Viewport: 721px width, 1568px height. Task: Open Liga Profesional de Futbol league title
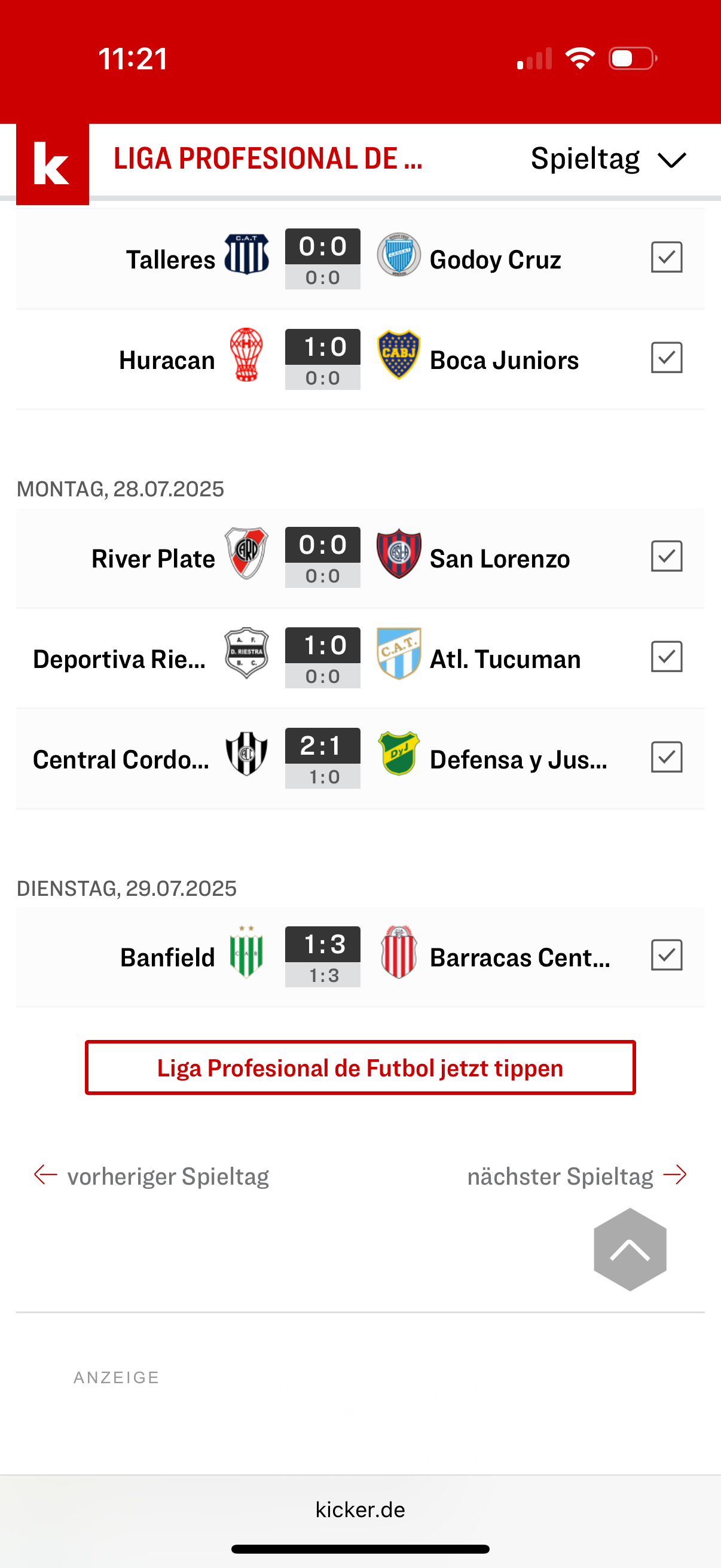tap(268, 160)
